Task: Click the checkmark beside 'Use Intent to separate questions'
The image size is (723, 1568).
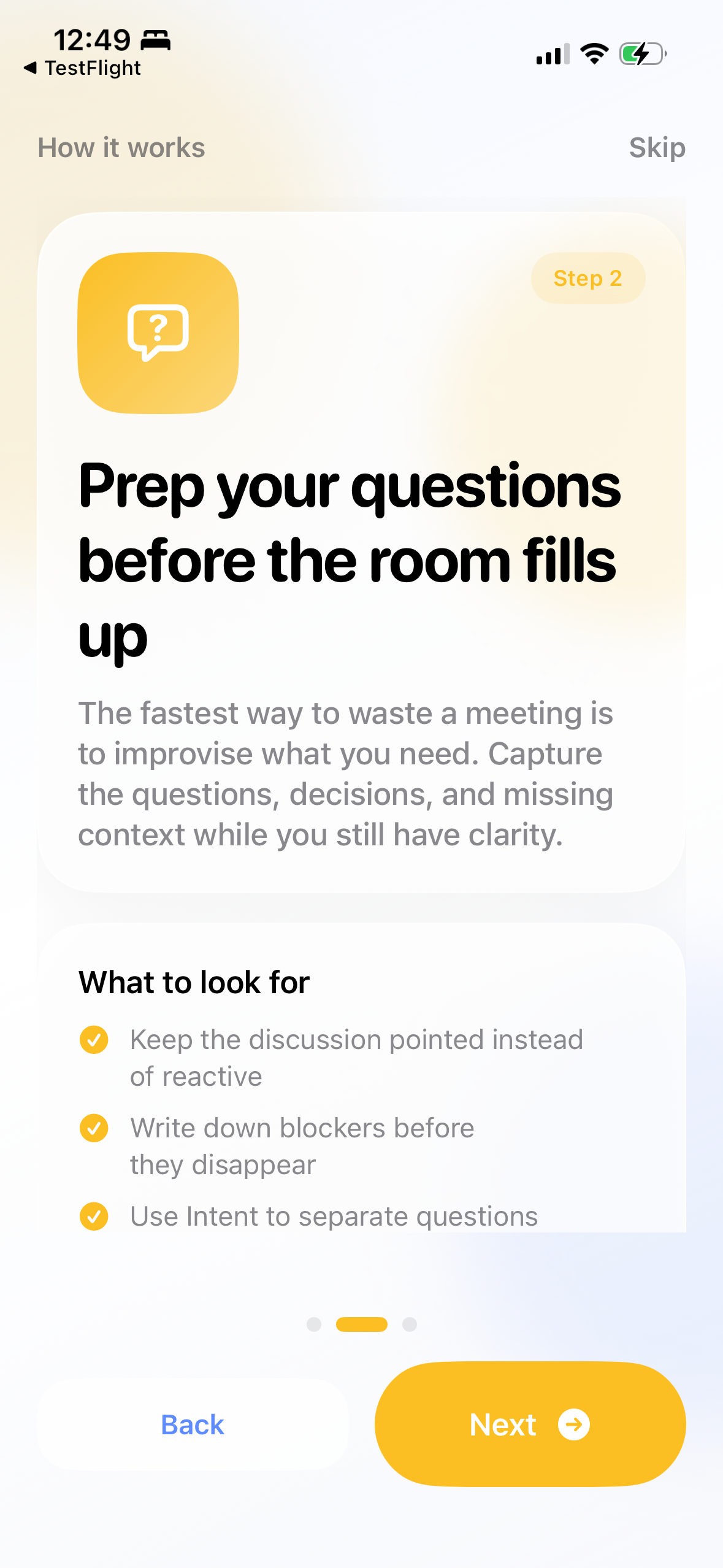Action: [x=94, y=1216]
